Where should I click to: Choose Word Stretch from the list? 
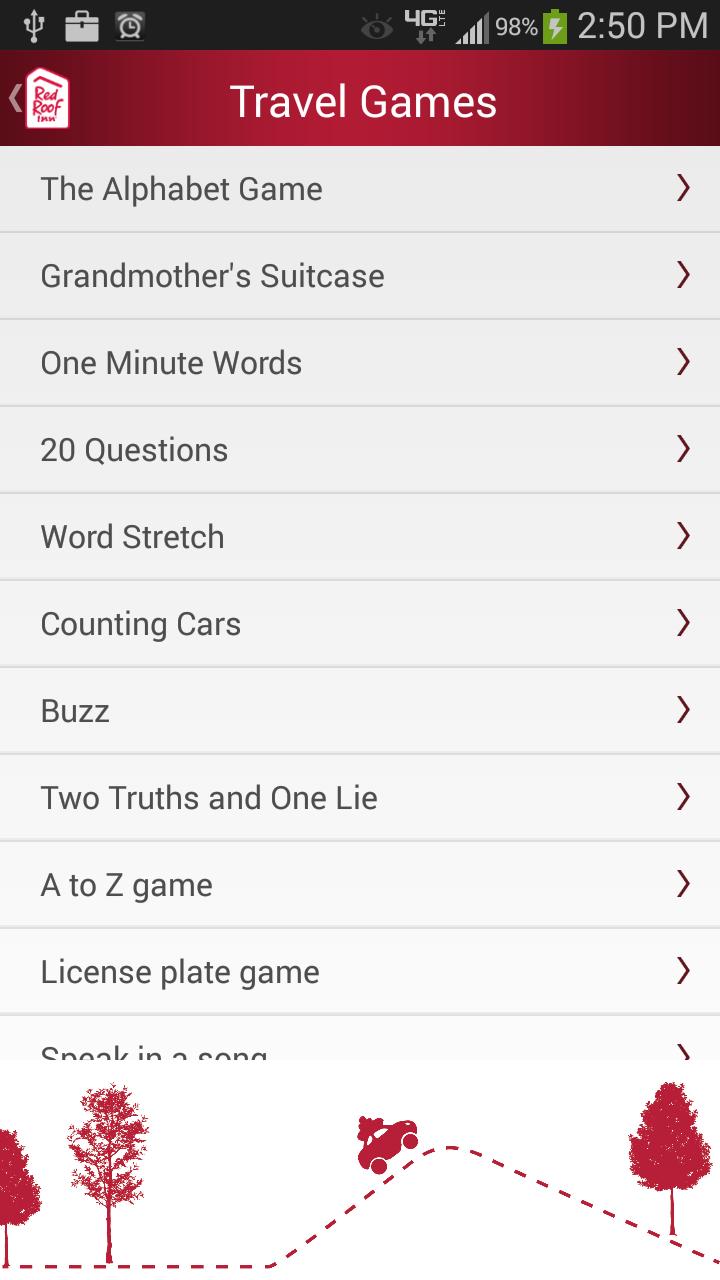(x=360, y=537)
